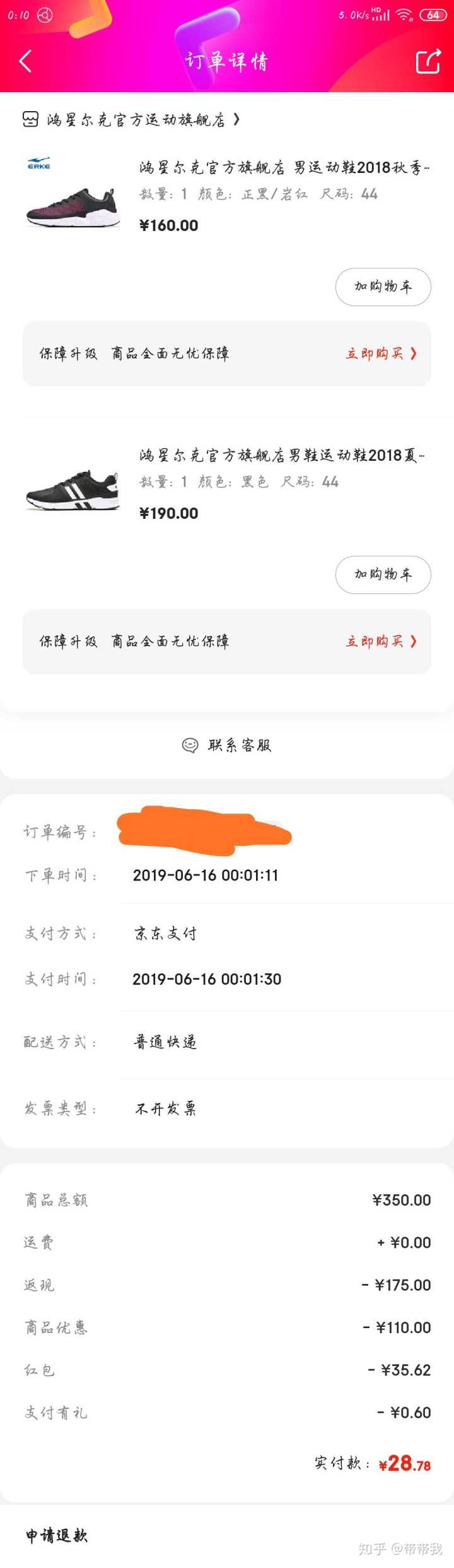Screen dimensions: 454x1568
Task: Tap 立即购买 under the ¥190.00 shoe
Action: point(380,641)
